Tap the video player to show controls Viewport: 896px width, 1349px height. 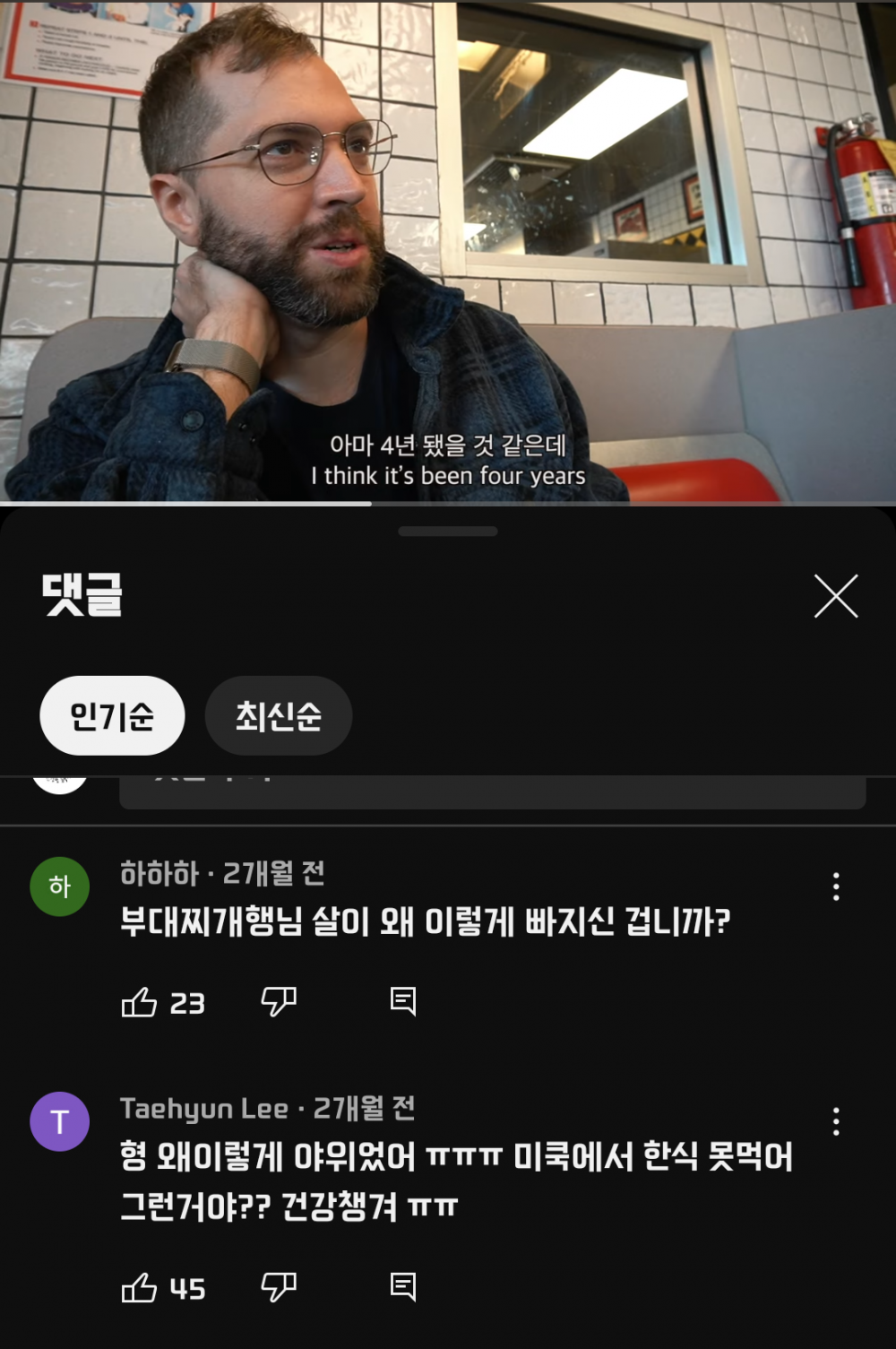pyautogui.click(x=448, y=251)
